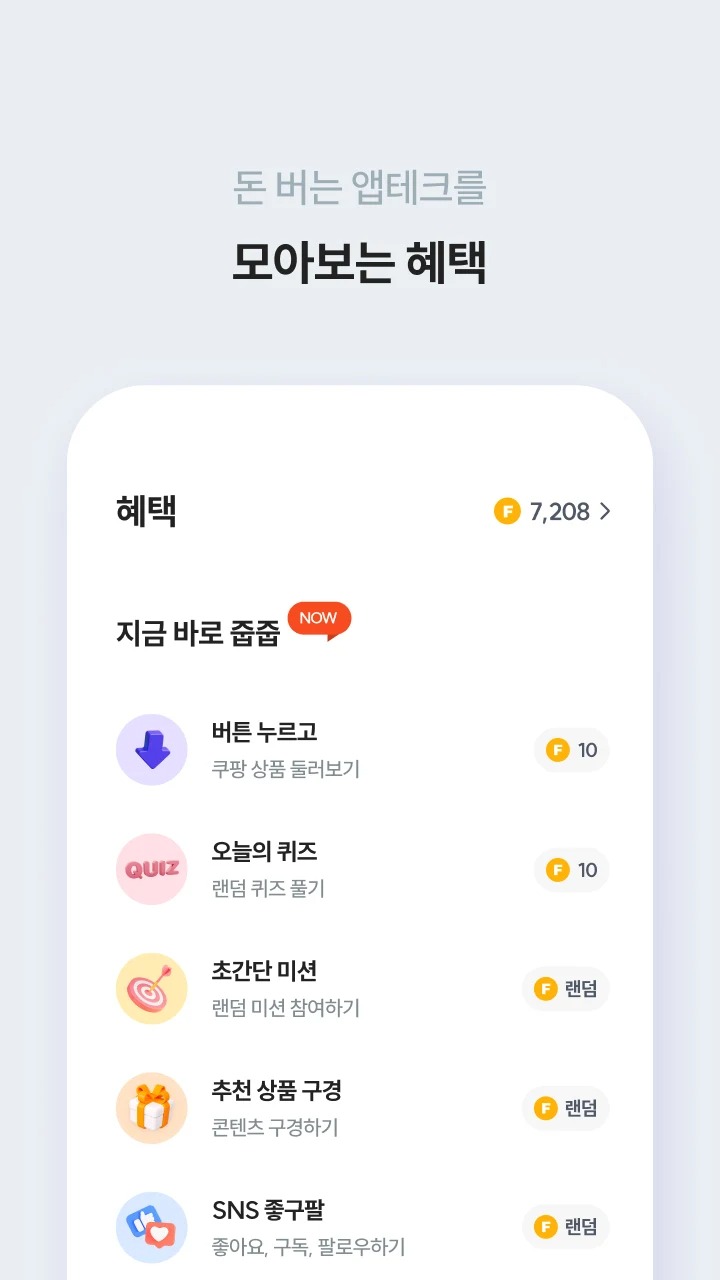Image resolution: width=720 pixels, height=1280 pixels.
Task: Click the gift box icon for 추천 상품 구경
Action: 152,1108
